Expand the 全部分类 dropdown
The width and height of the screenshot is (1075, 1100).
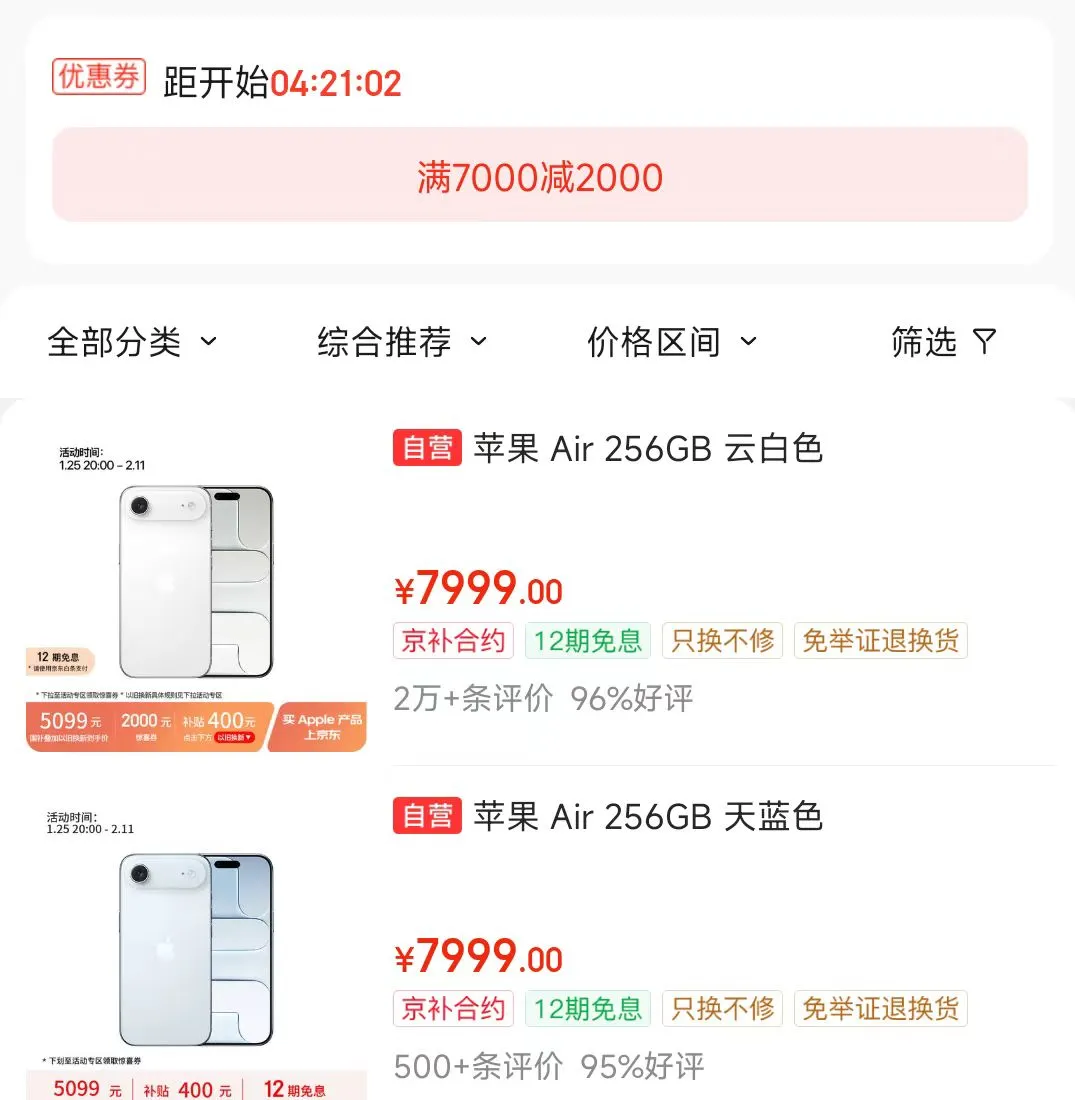tap(131, 342)
